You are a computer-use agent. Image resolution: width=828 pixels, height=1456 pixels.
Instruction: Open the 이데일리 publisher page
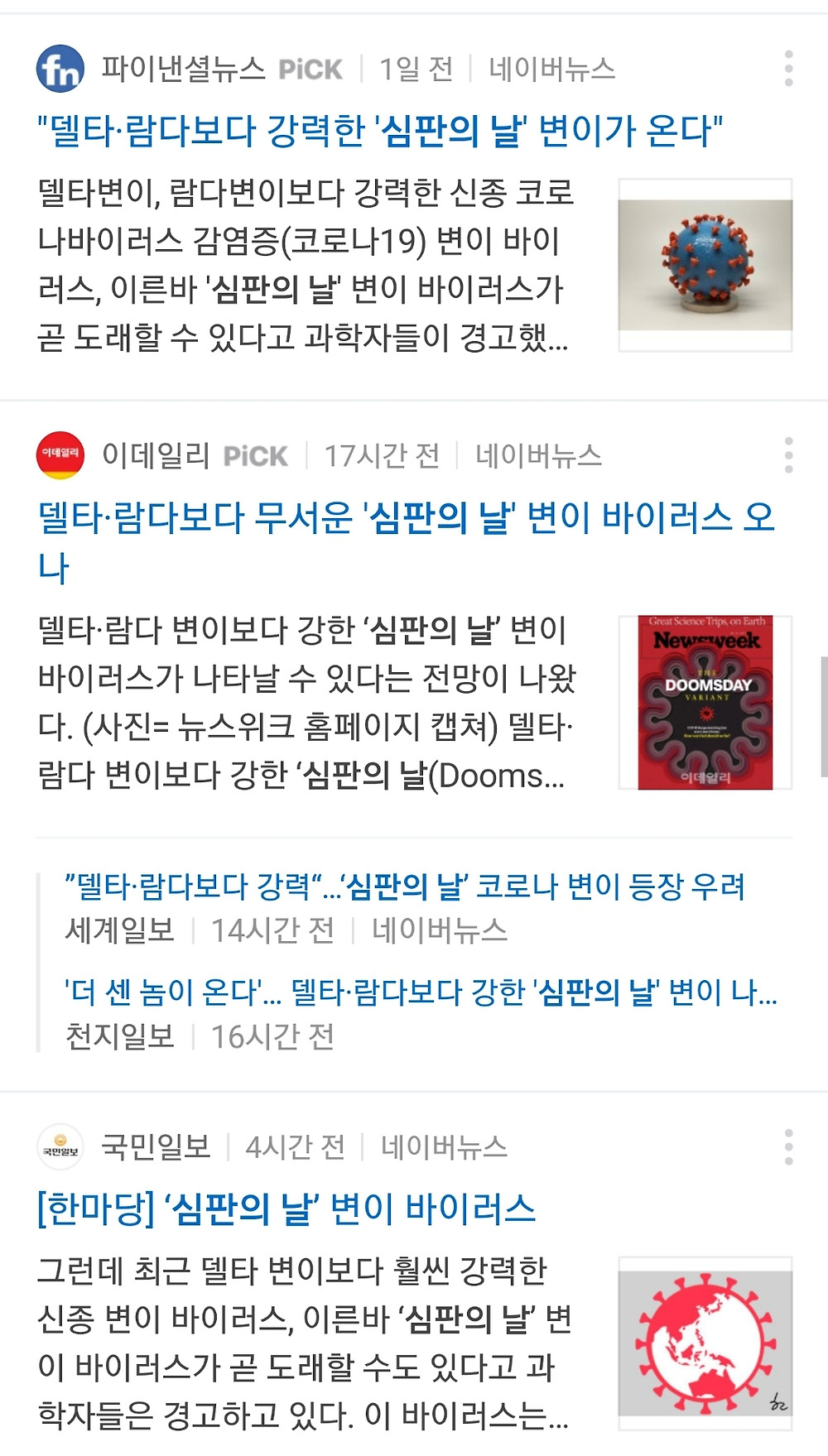[156, 455]
